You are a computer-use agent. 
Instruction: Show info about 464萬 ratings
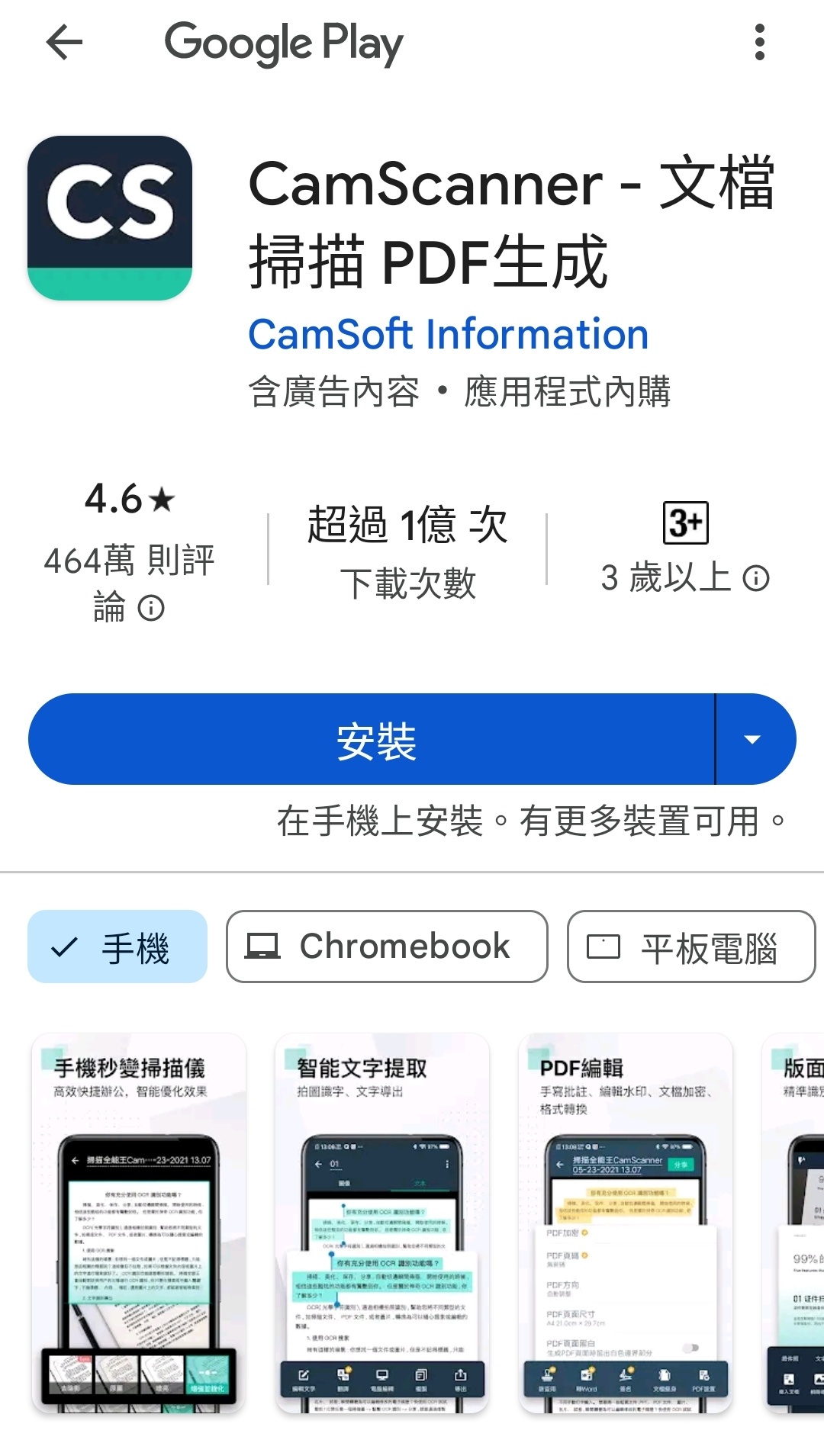click(x=151, y=608)
